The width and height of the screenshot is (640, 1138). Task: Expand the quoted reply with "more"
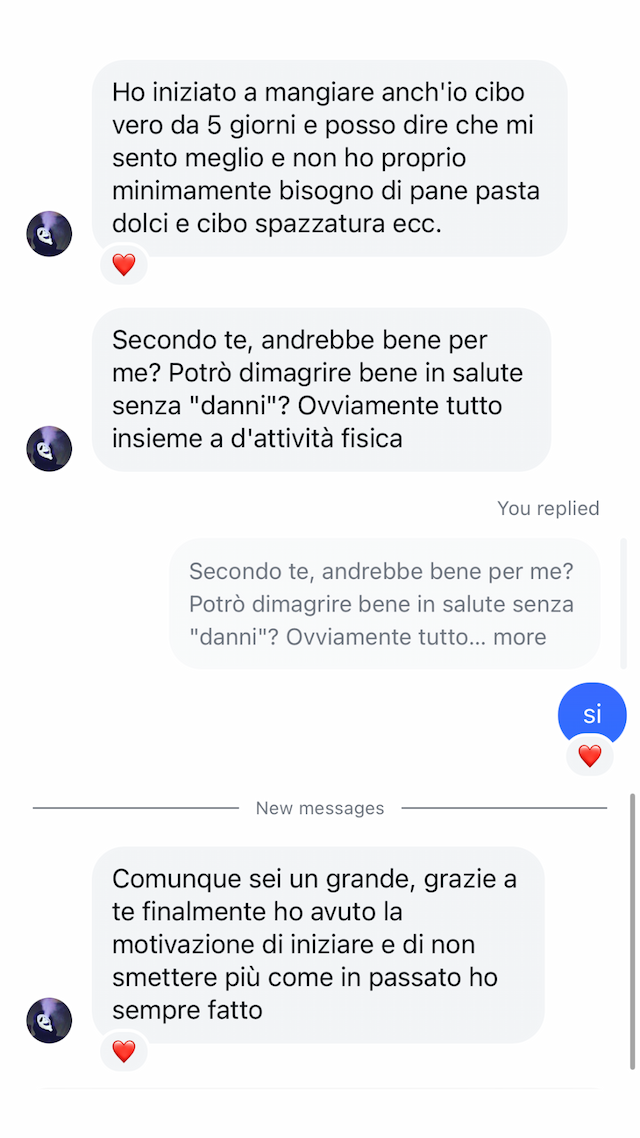519,637
